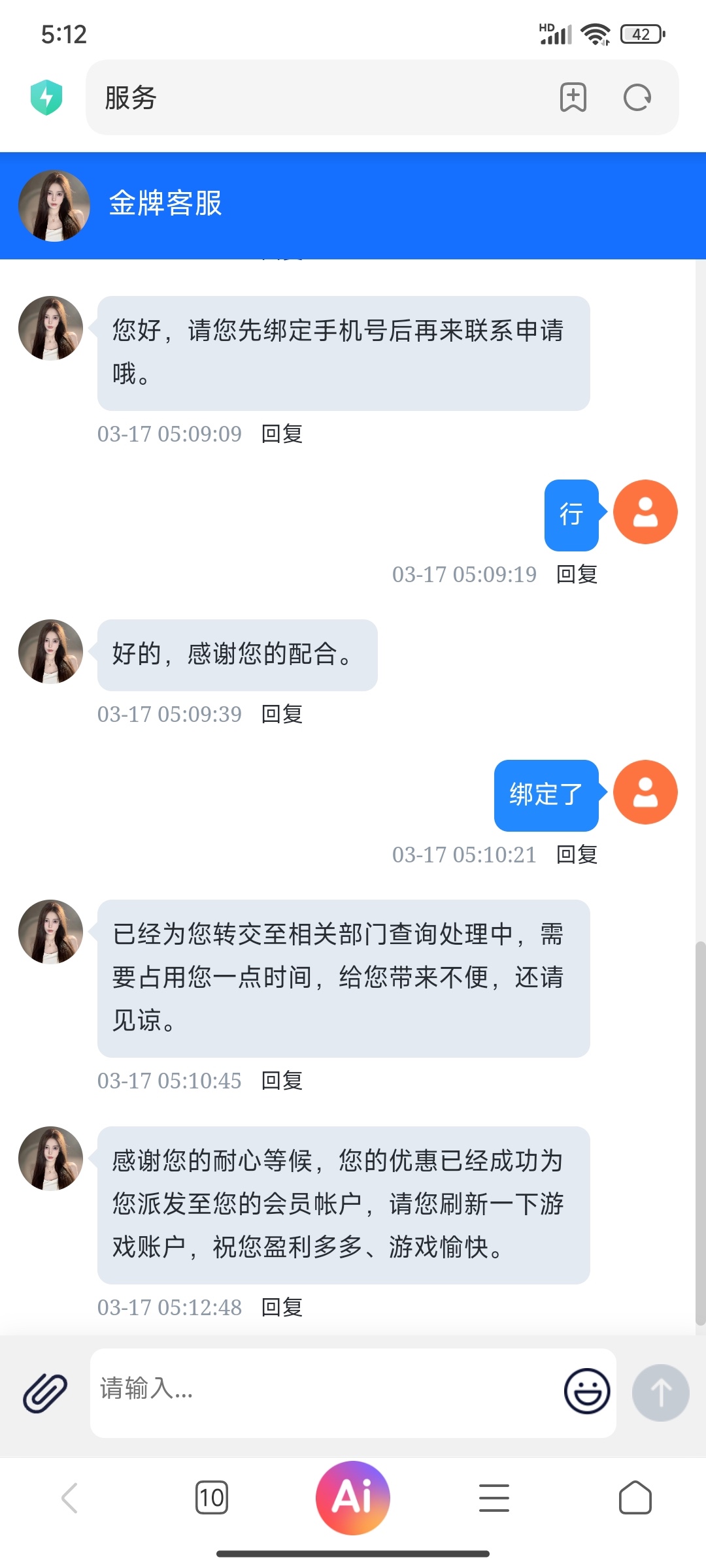Launch the Ai assistant
This screenshot has height=1568, width=706.
353,1497
